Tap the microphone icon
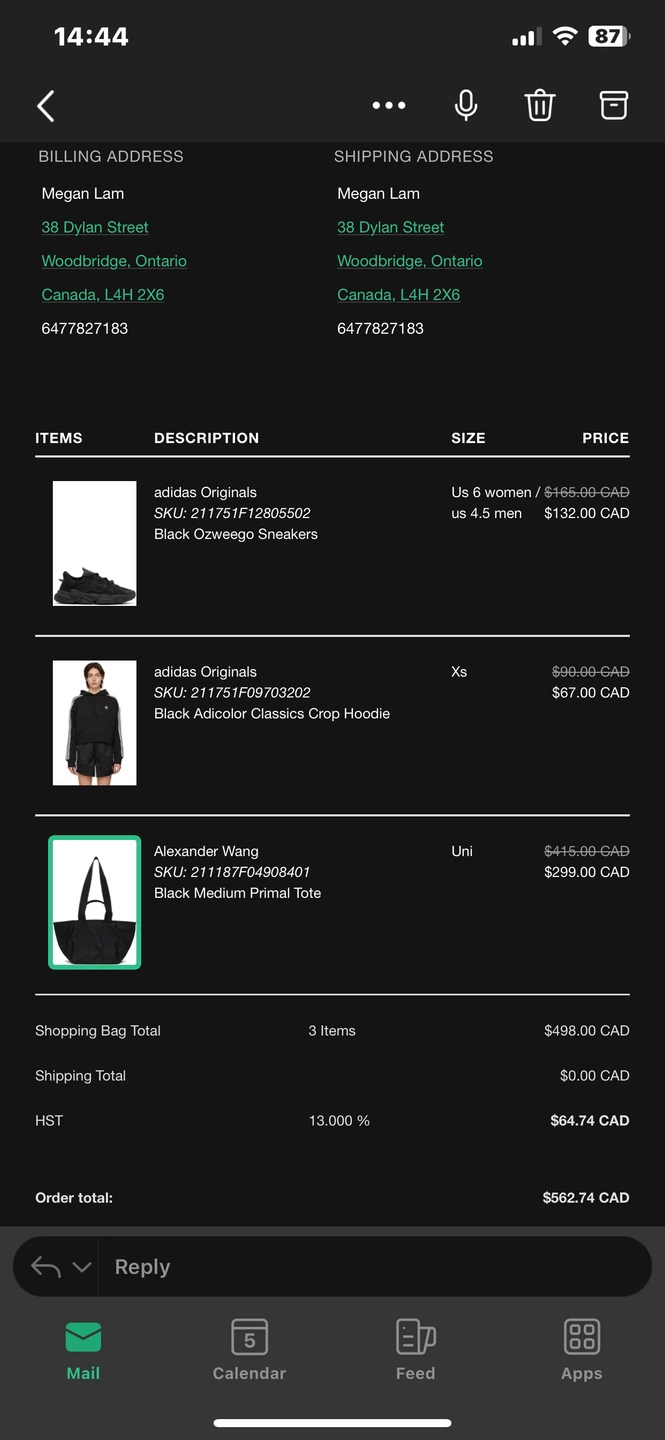The image size is (665, 1440). (x=465, y=105)
